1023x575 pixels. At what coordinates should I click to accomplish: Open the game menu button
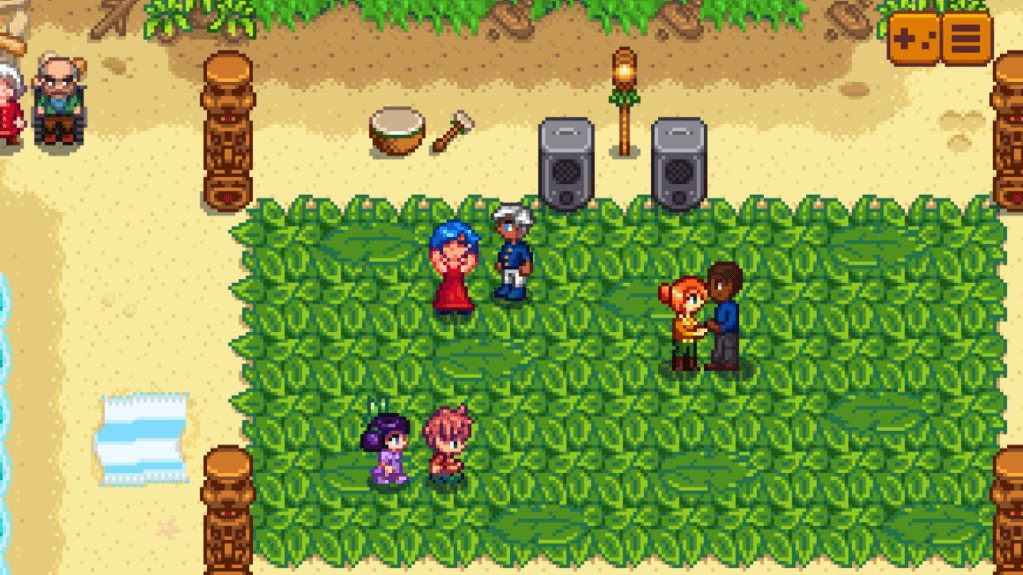(x=966, y=39)
